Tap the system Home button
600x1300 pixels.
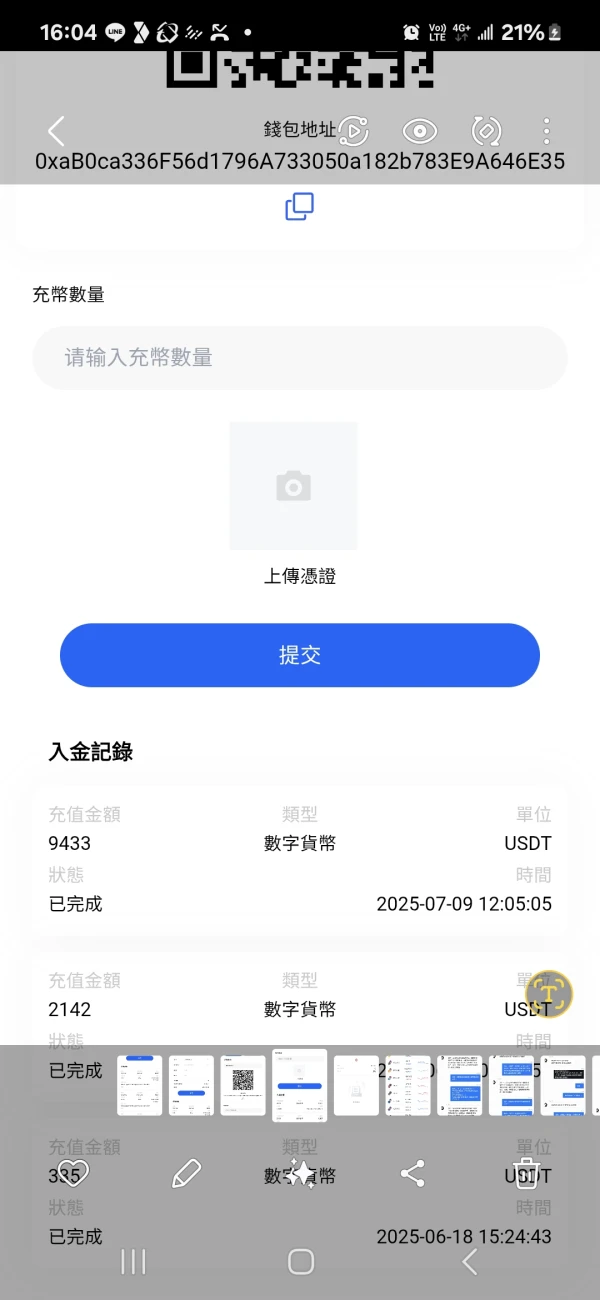301,1261
